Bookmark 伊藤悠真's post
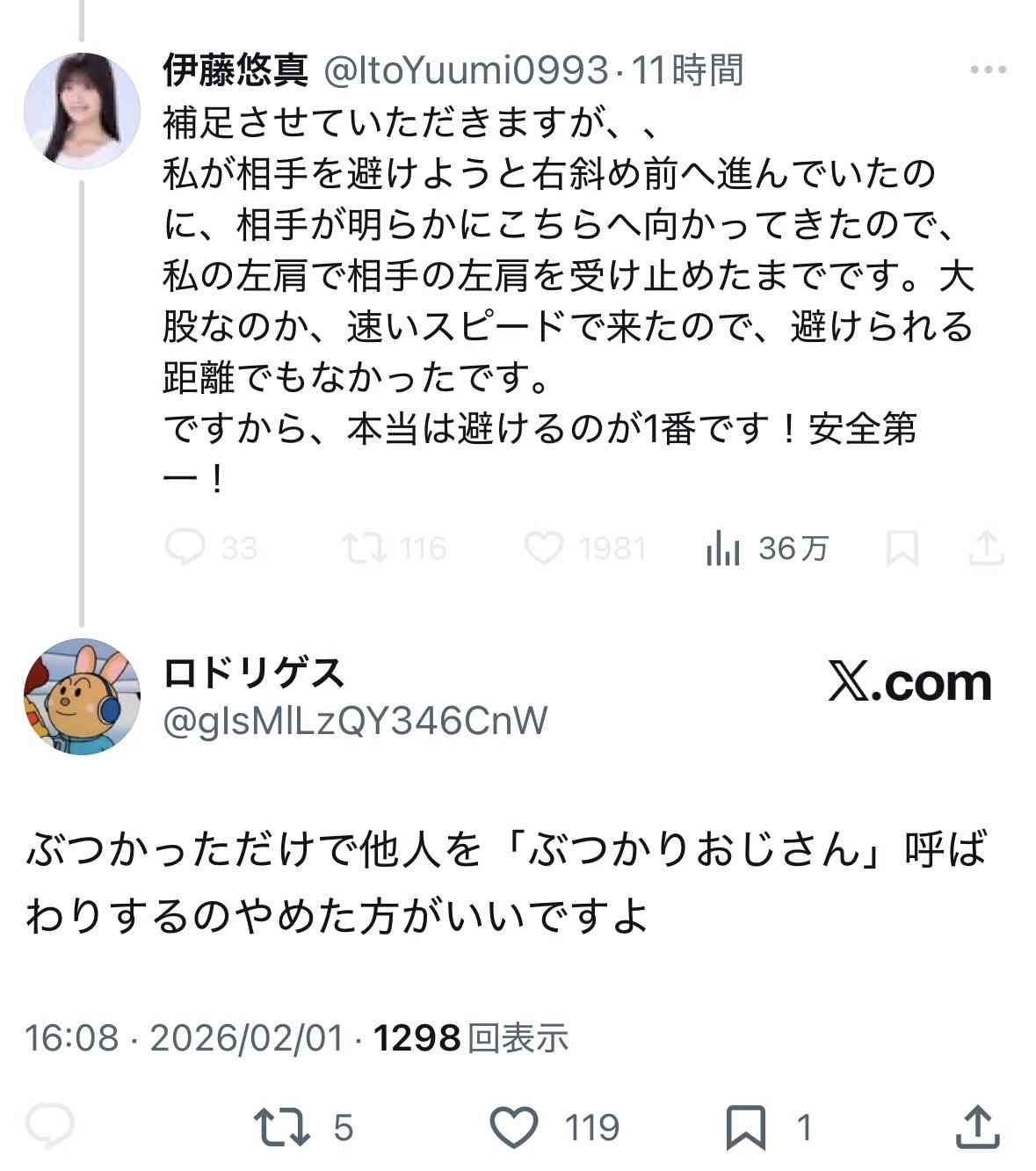The height and width of the screenshot is (1171, 1036). click(902, 549)
